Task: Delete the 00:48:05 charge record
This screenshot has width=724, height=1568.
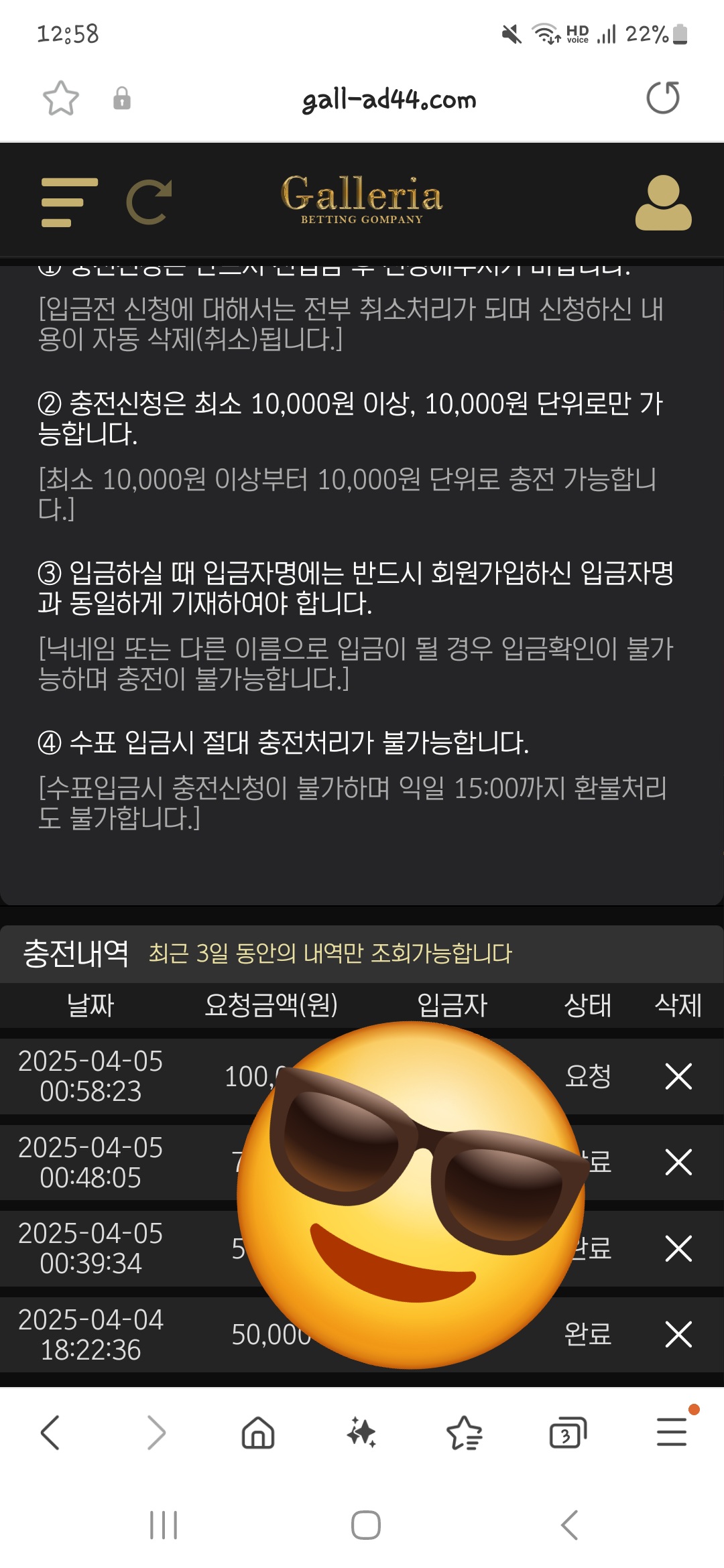Action: 678,1162
